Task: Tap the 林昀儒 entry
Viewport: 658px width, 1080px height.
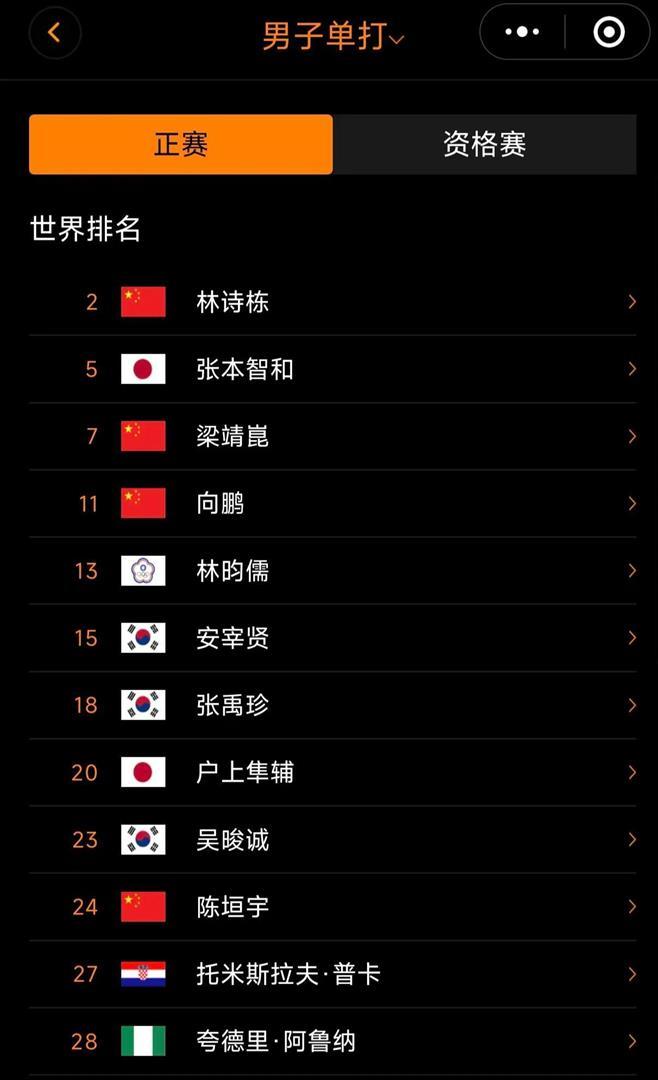Action: pos(332,571)
